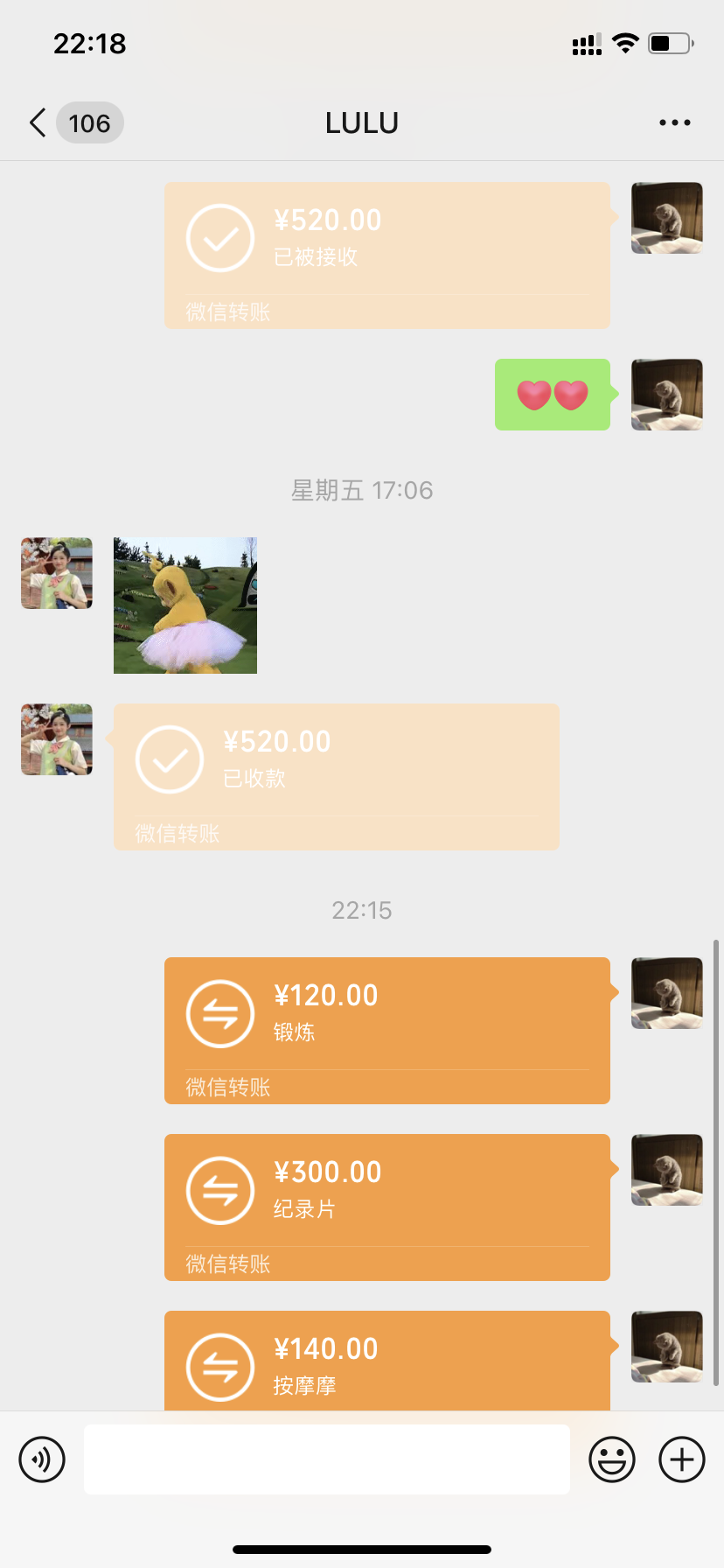Open my avatar beside the hearts message
This screenshot has height=1568, width=724.
coord(666,395)
